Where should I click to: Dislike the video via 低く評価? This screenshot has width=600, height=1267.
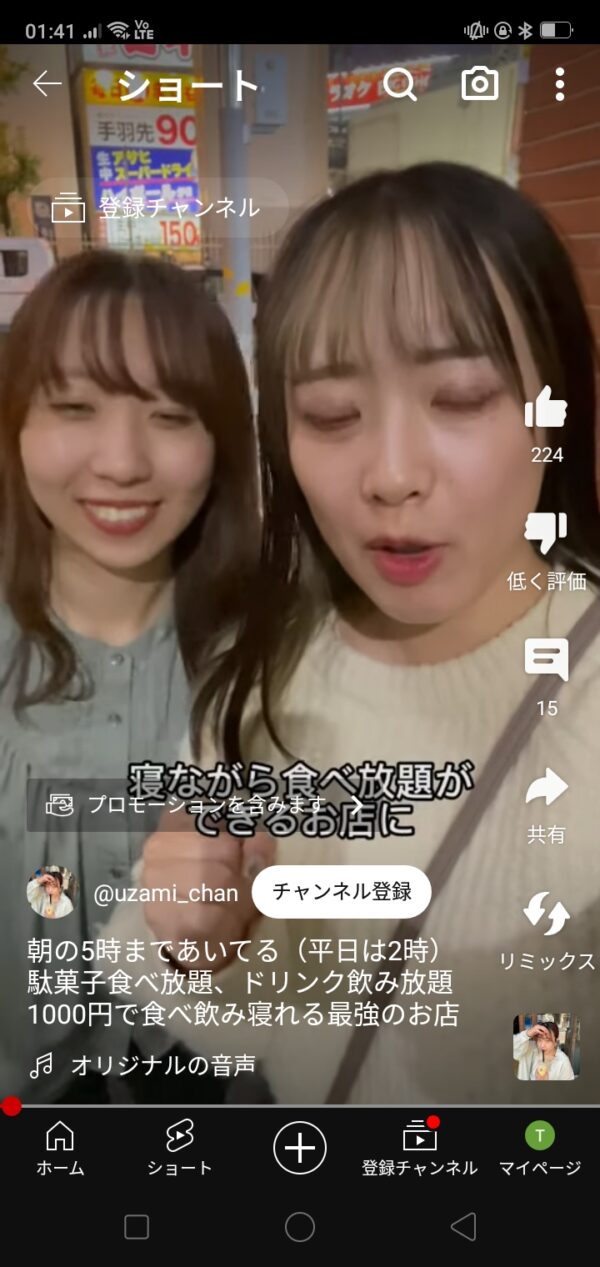coord(546,534)
